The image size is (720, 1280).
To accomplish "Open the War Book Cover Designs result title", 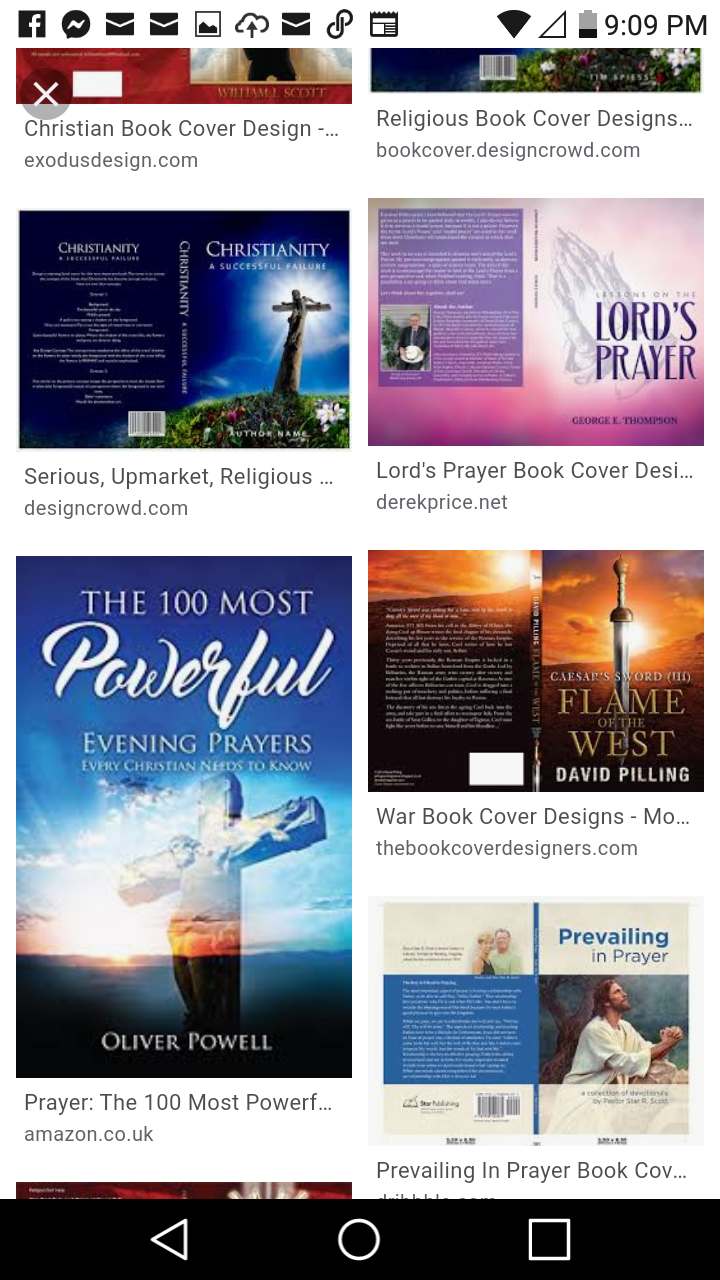I will pyautogui.click(x=533, y=817).
